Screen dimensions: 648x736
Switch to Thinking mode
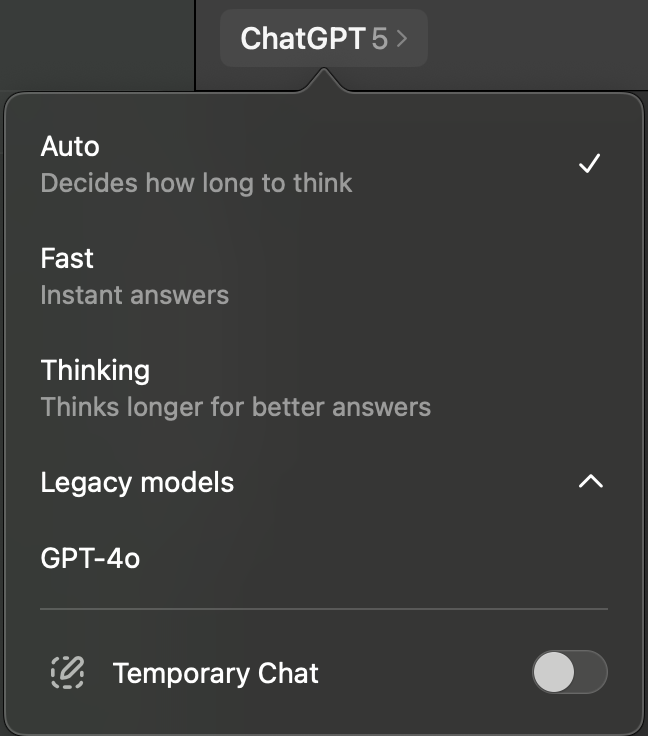pos(324,388)
